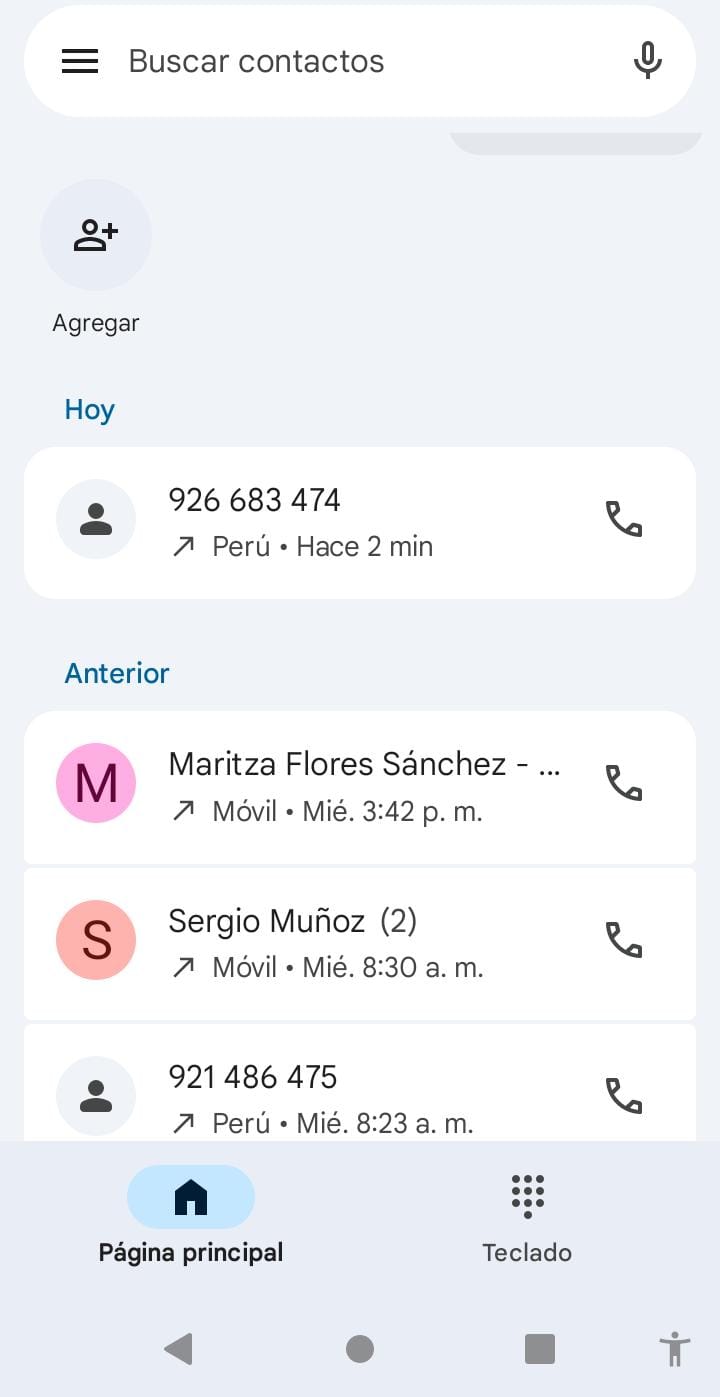720x1397 pixels.
Task: Open the hamburger drawer menu
Action: [80, 61]
